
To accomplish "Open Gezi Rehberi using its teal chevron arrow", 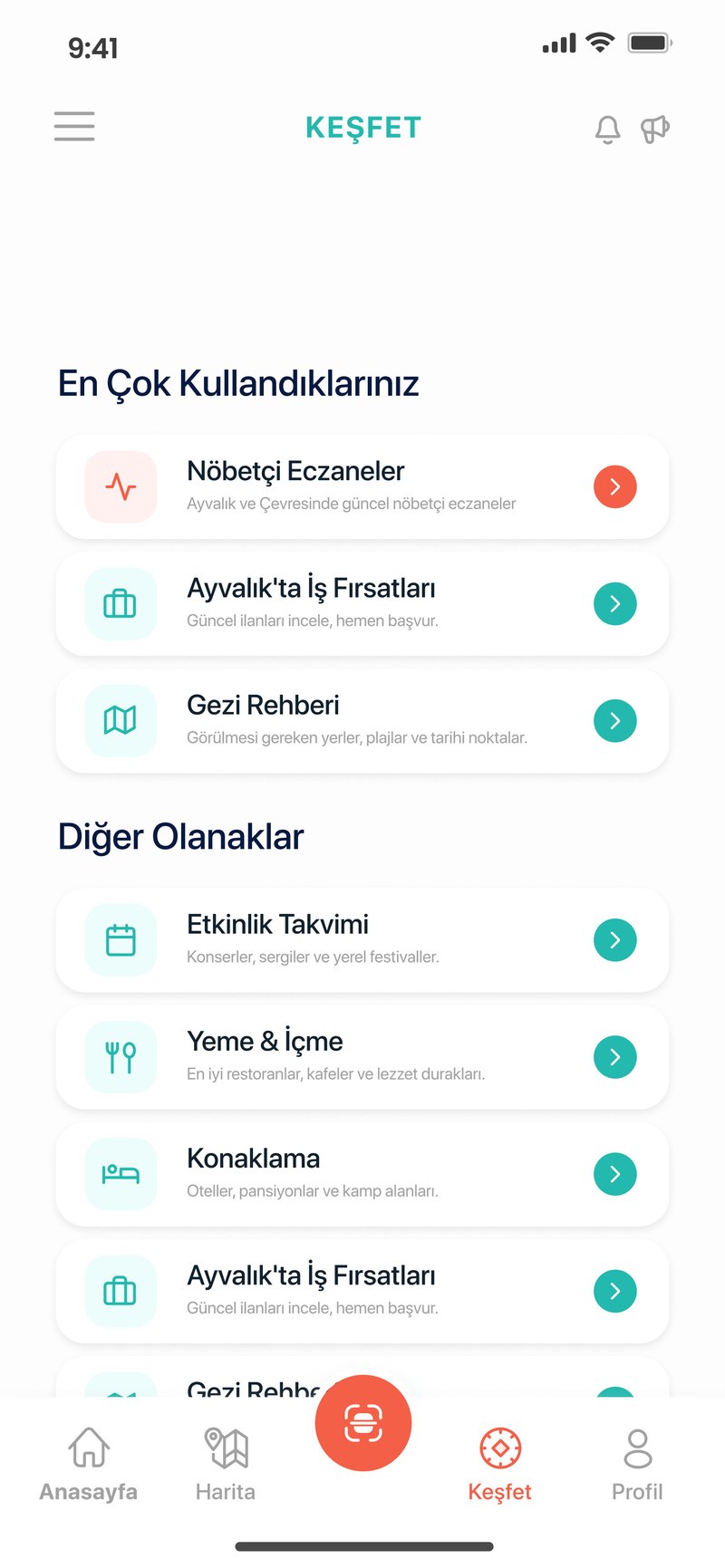I will 614,721.
